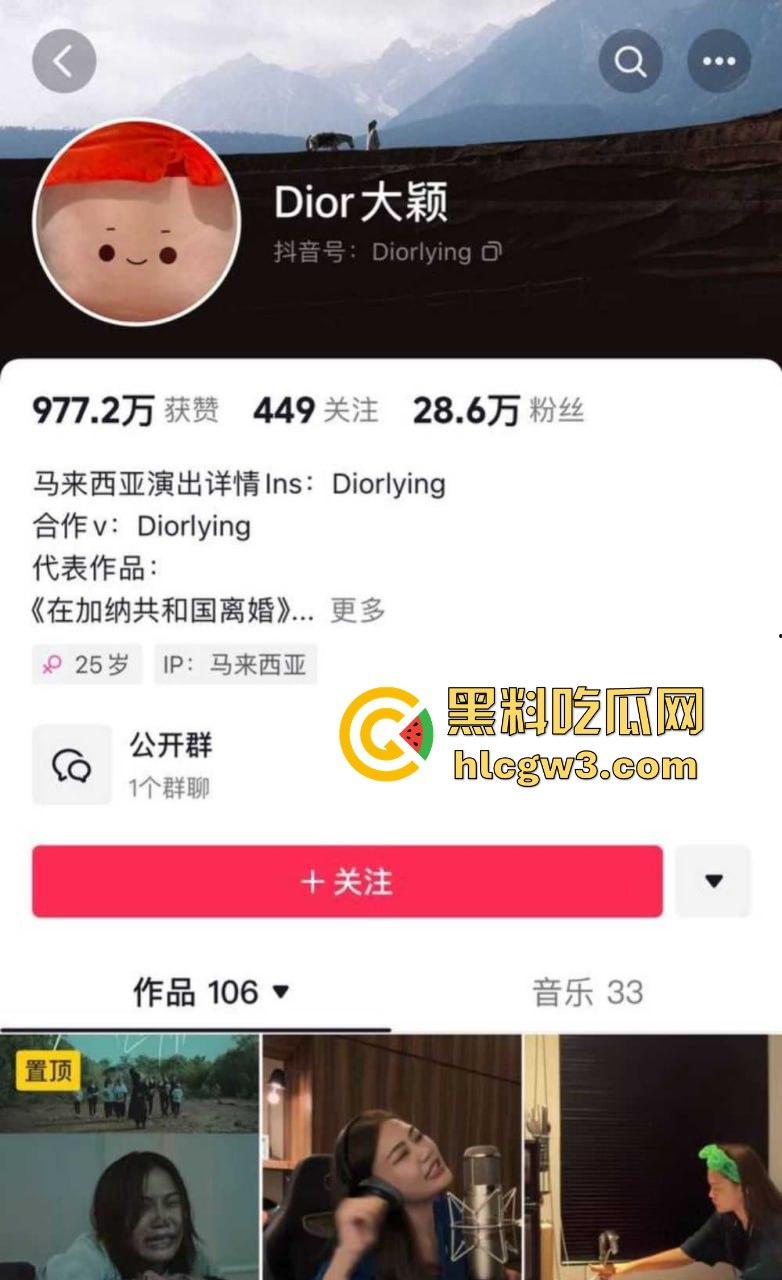View the 449 关注 following list
This screenshot has height=1280, width=782.
(x=316, y=408)
